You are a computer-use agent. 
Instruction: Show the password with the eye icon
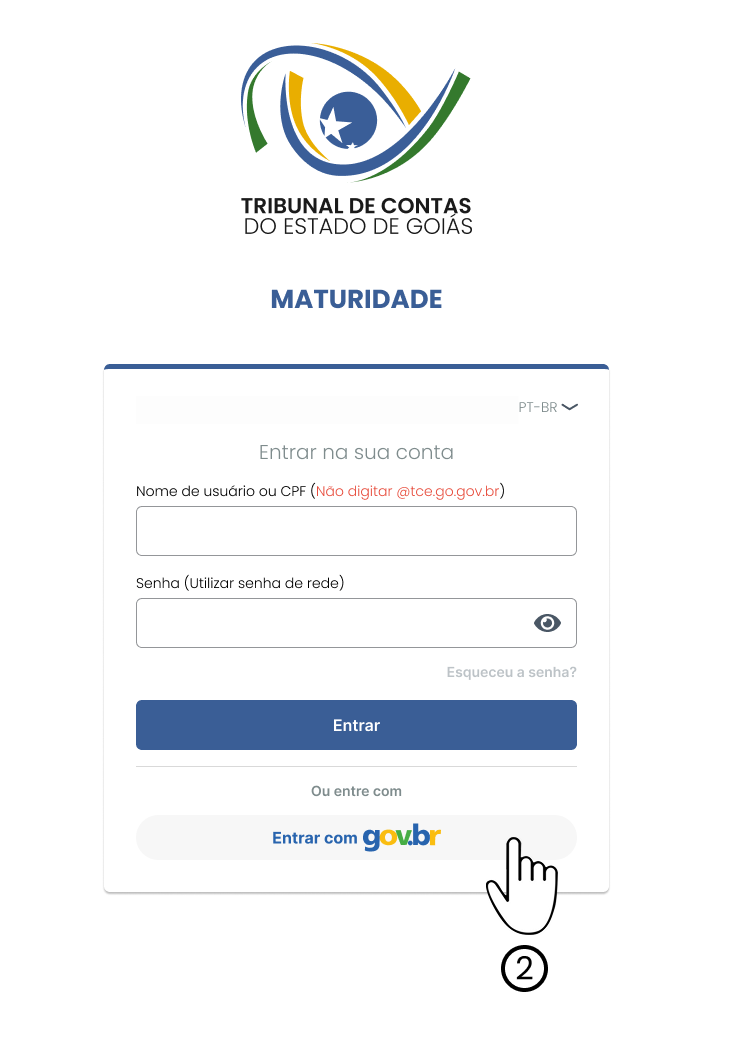[x=547, y=624]
